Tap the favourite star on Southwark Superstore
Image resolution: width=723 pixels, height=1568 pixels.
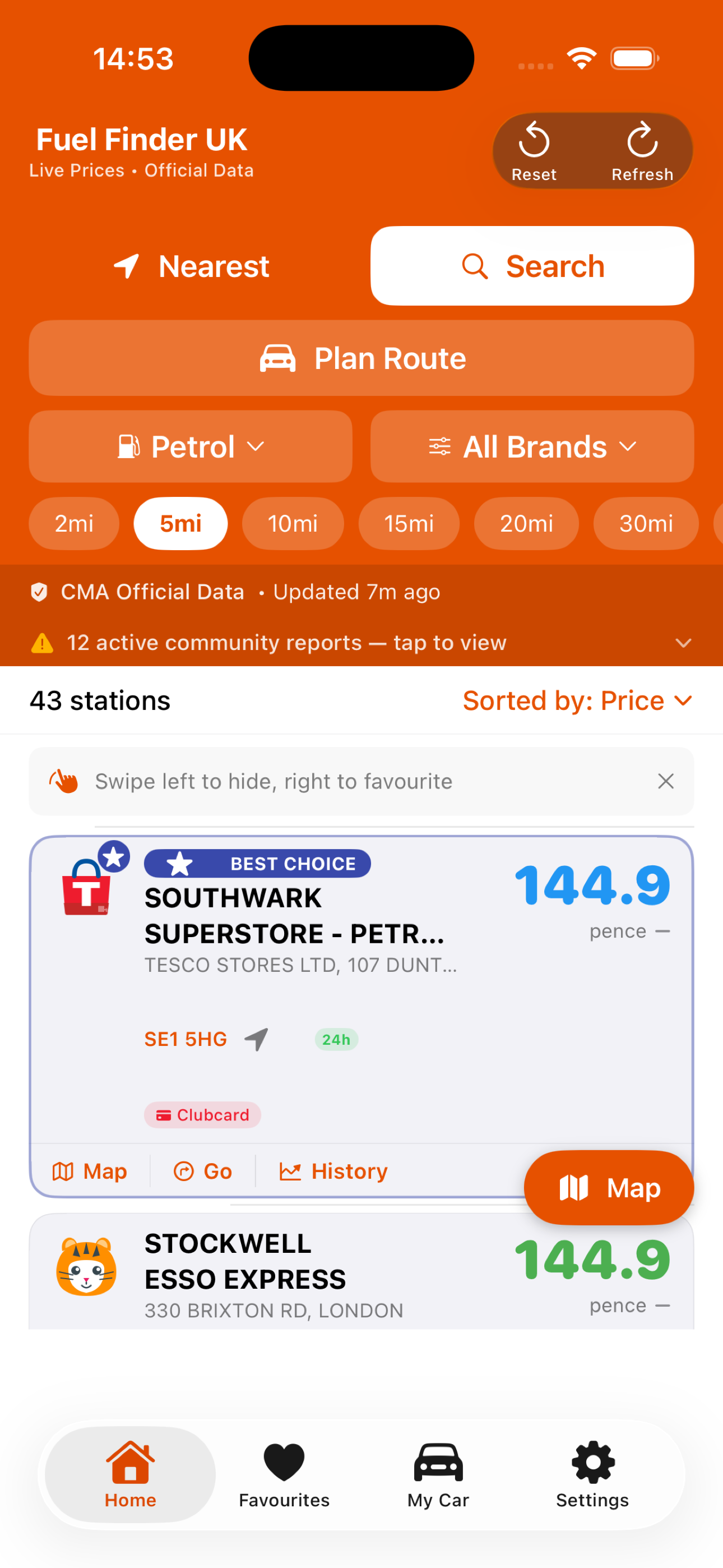(113, 856)
